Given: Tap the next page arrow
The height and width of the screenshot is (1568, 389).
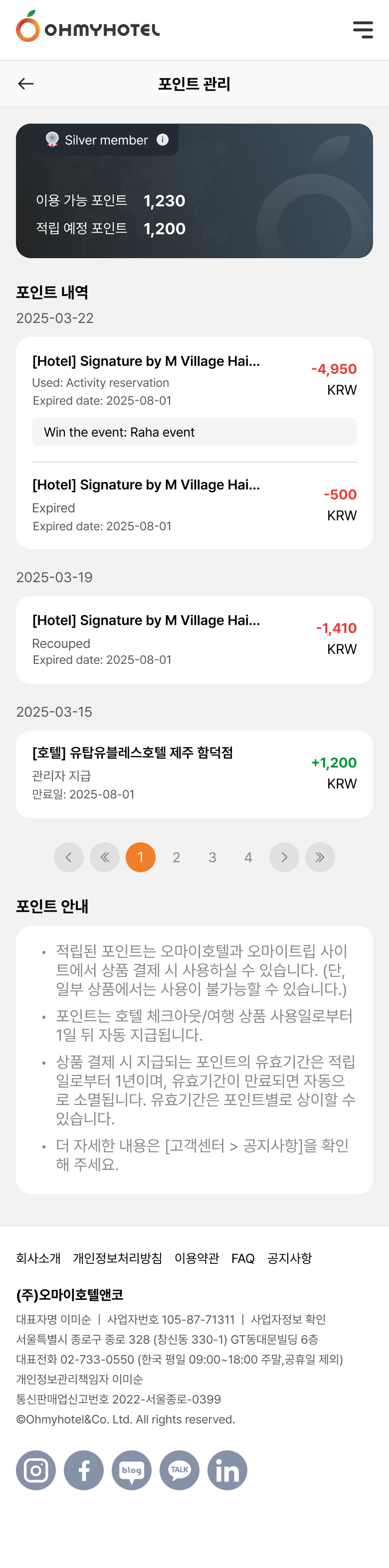Looking at the screenshot, I should point(284,857).
